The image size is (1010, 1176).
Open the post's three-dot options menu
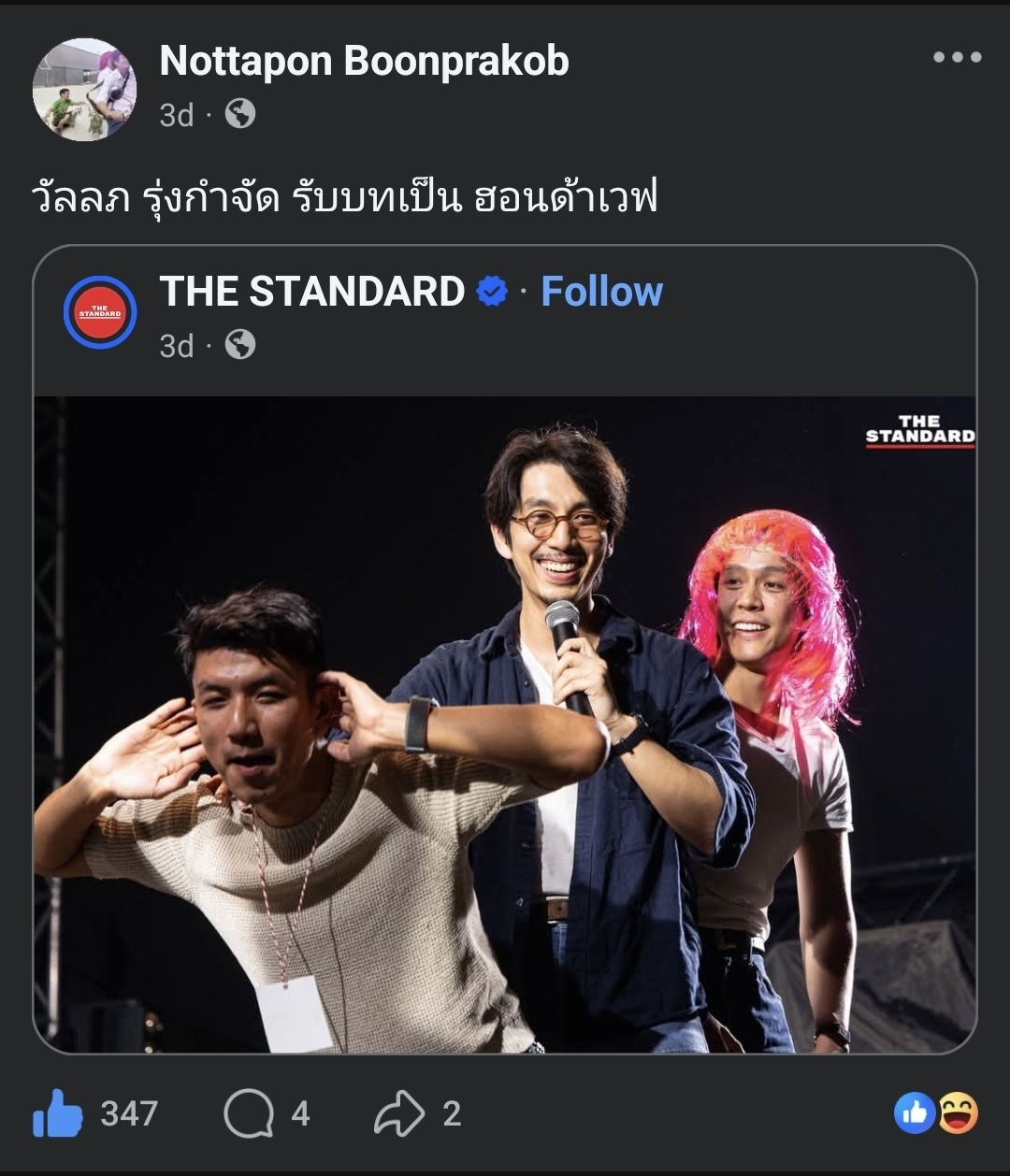957,58
